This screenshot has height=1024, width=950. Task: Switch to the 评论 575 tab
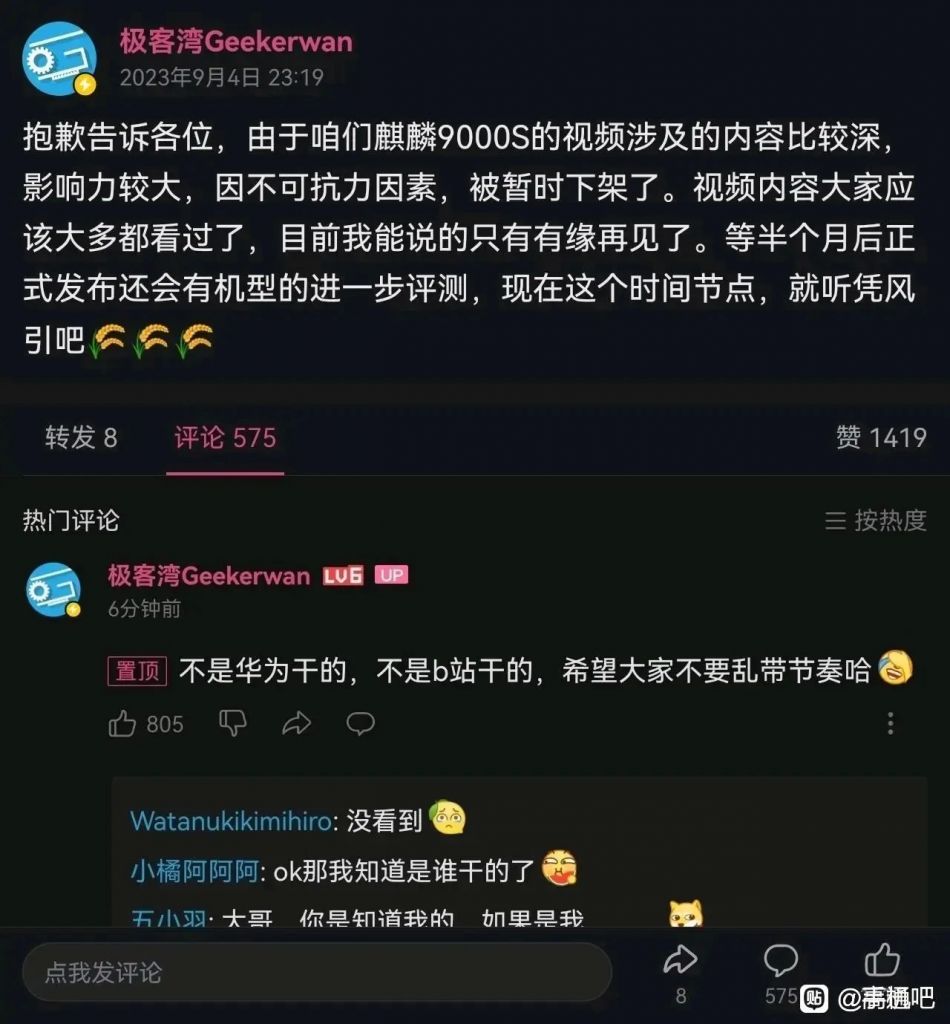[x=224, y=438]
